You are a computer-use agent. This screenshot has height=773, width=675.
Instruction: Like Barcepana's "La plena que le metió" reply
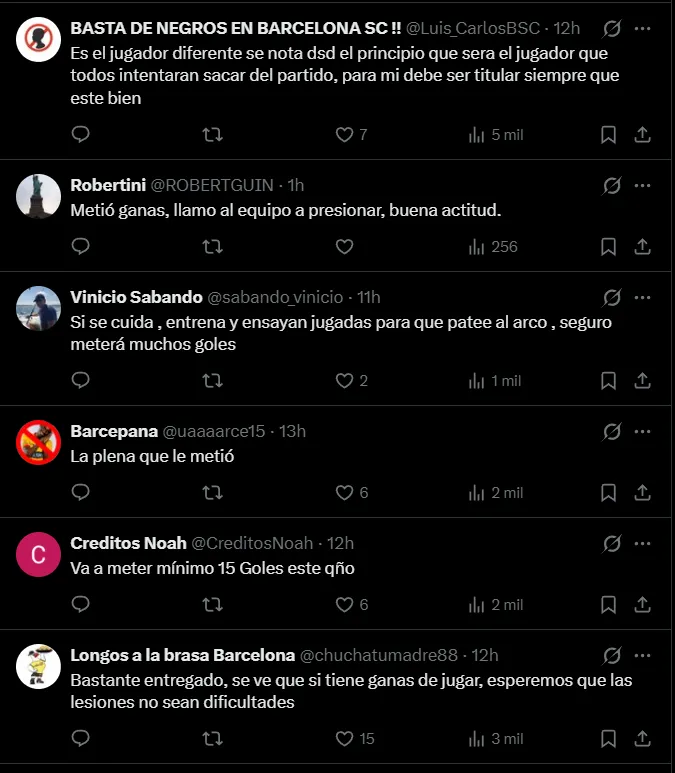[x=344, y=492]
